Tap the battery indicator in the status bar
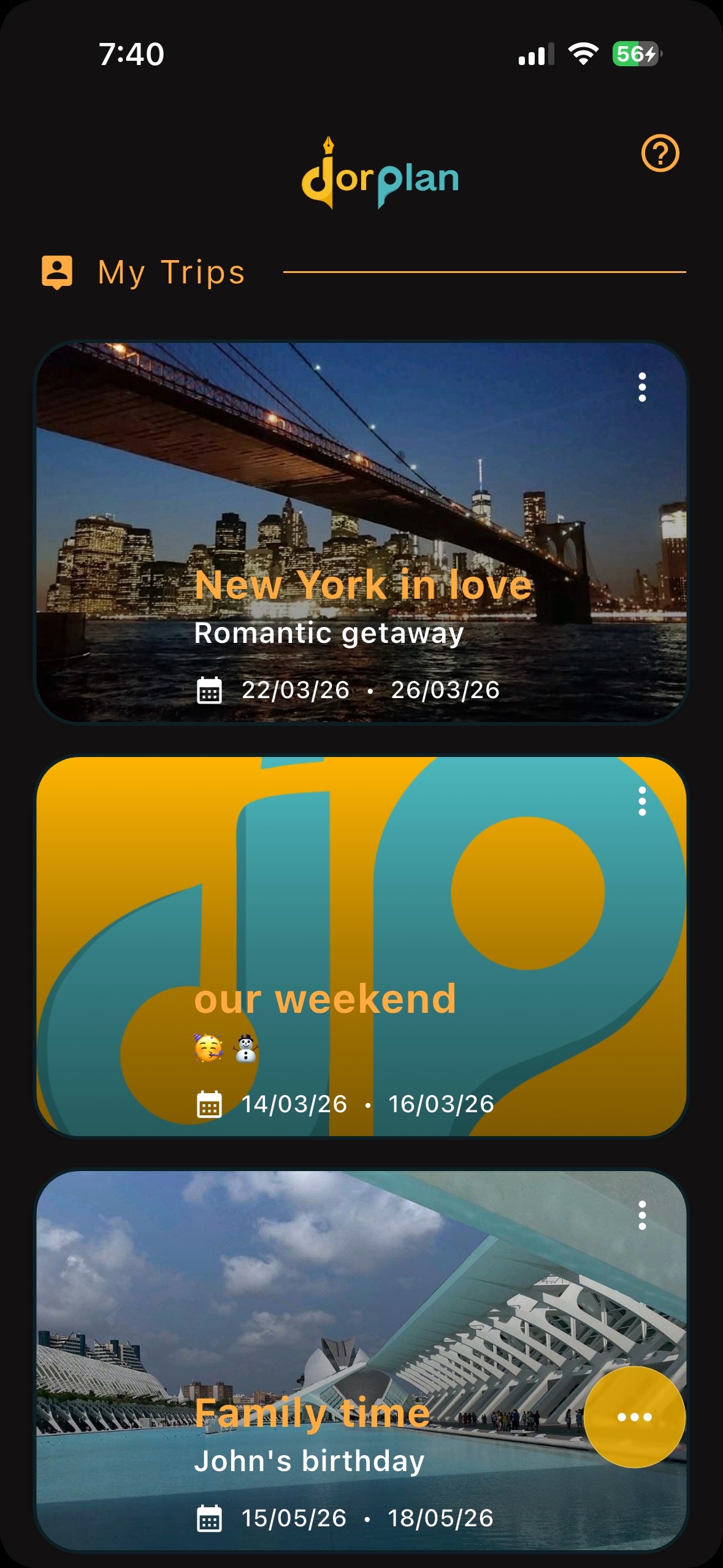The width and height of the screenshot is (723, 1568). (x=635, y=55)
